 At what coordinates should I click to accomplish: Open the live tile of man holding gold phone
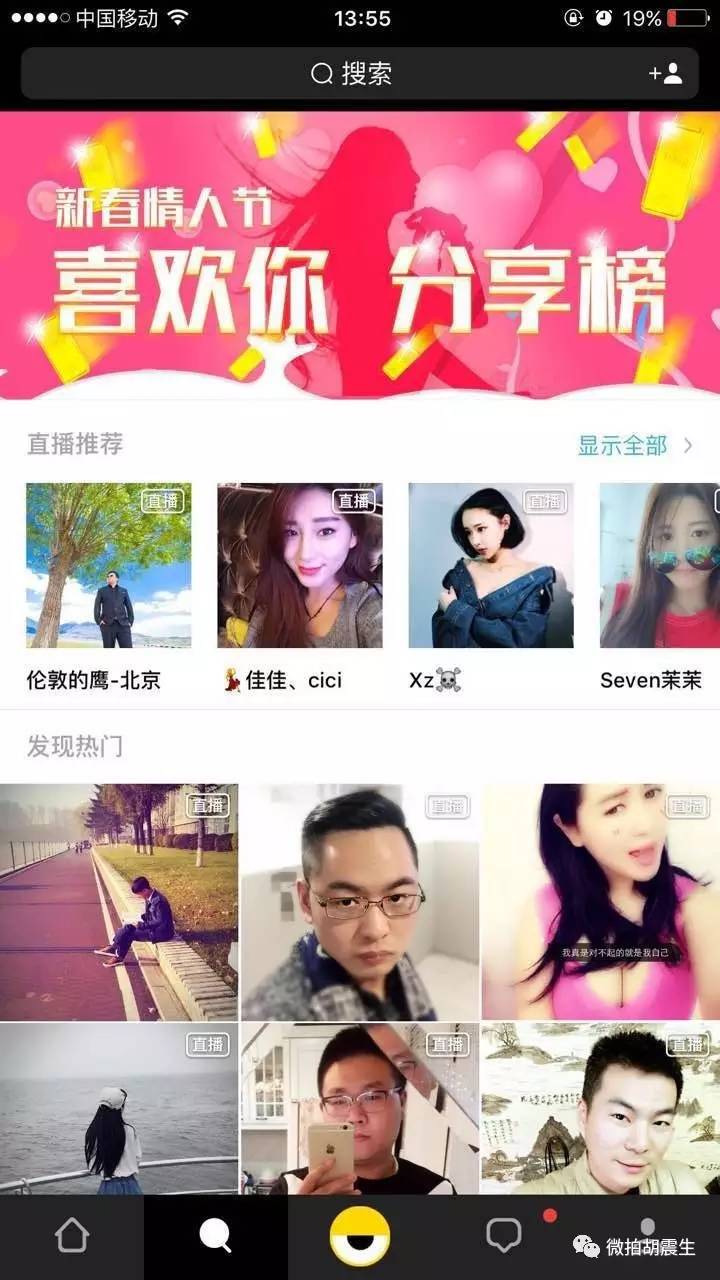click(x=360, y=1108)
